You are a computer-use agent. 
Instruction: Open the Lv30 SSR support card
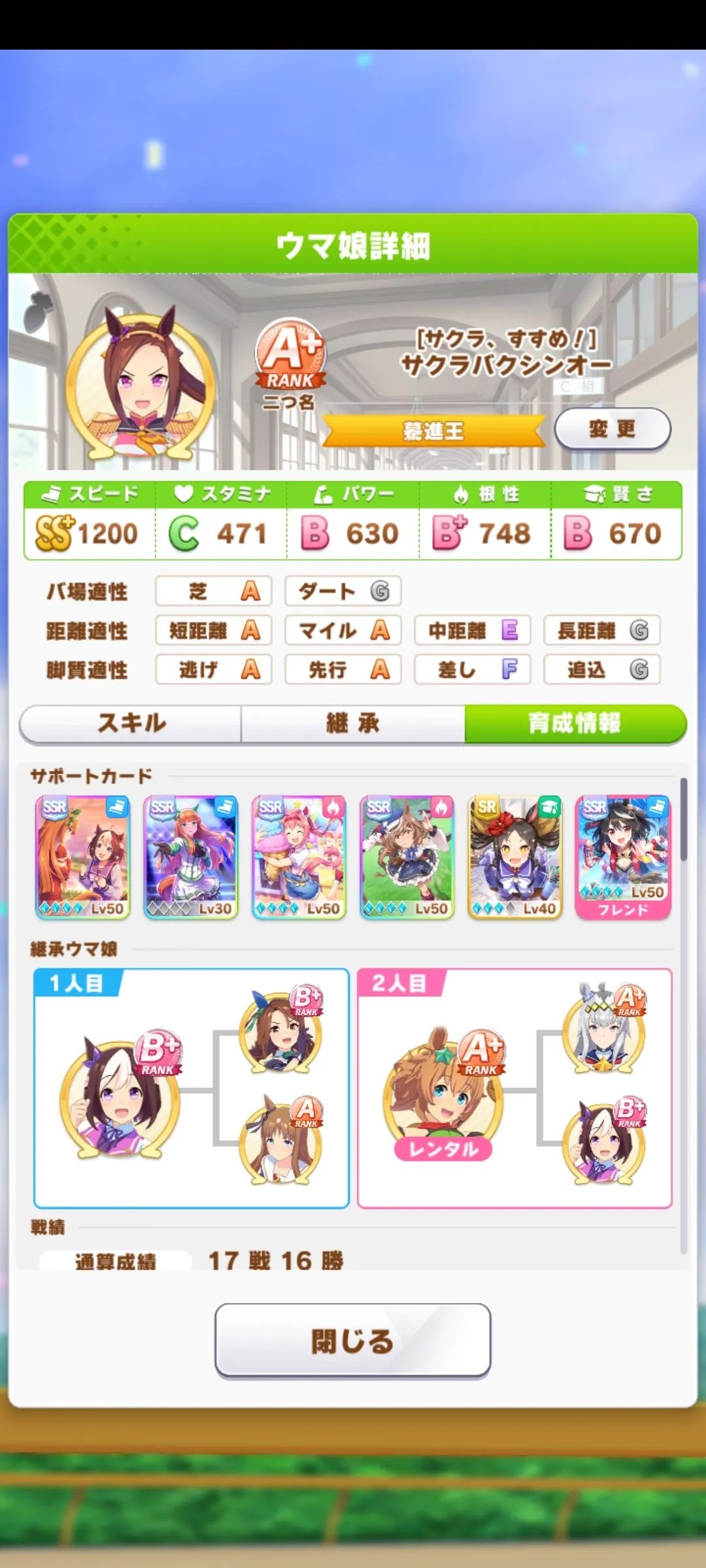click(x=190, y=857)
